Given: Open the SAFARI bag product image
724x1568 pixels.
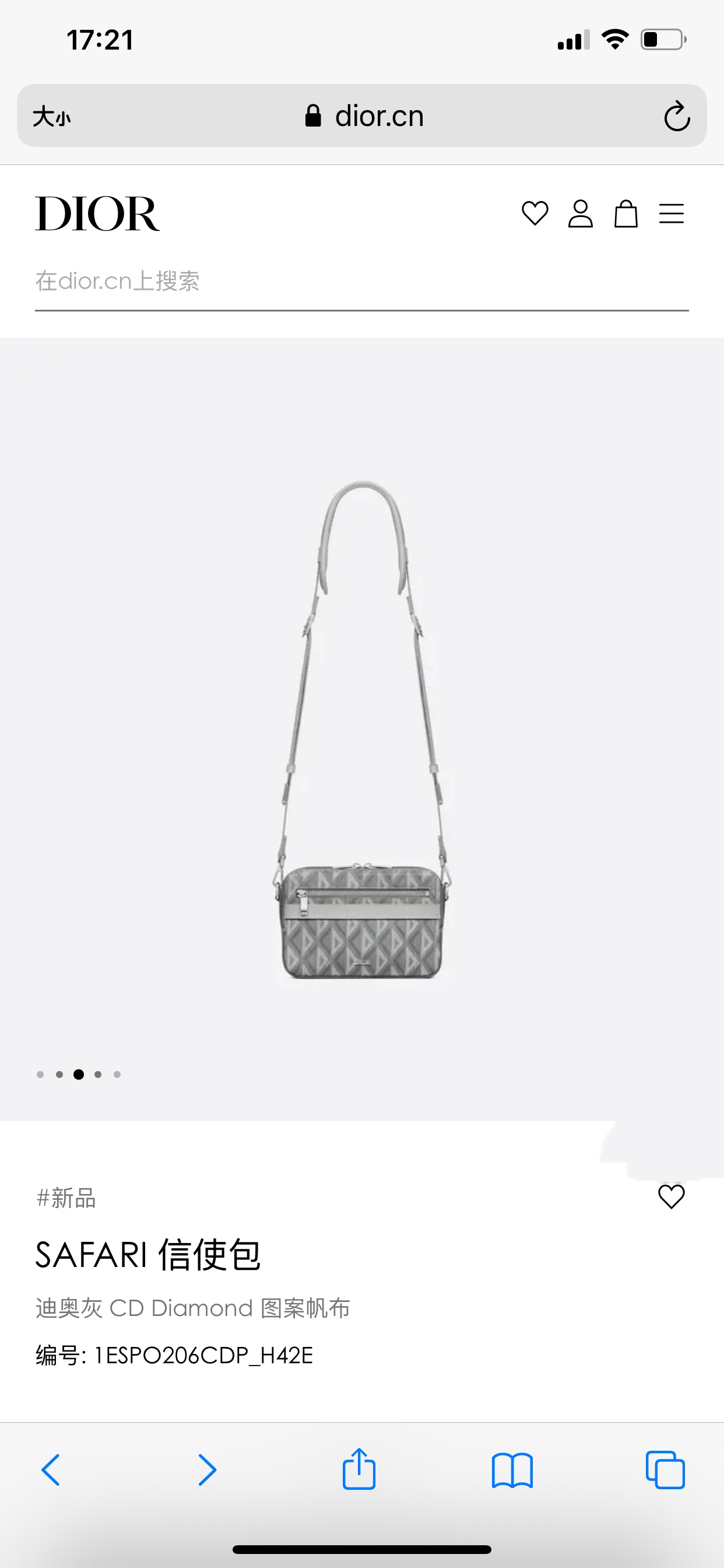Looking at the screenshot, I should (x=362, y=730).
